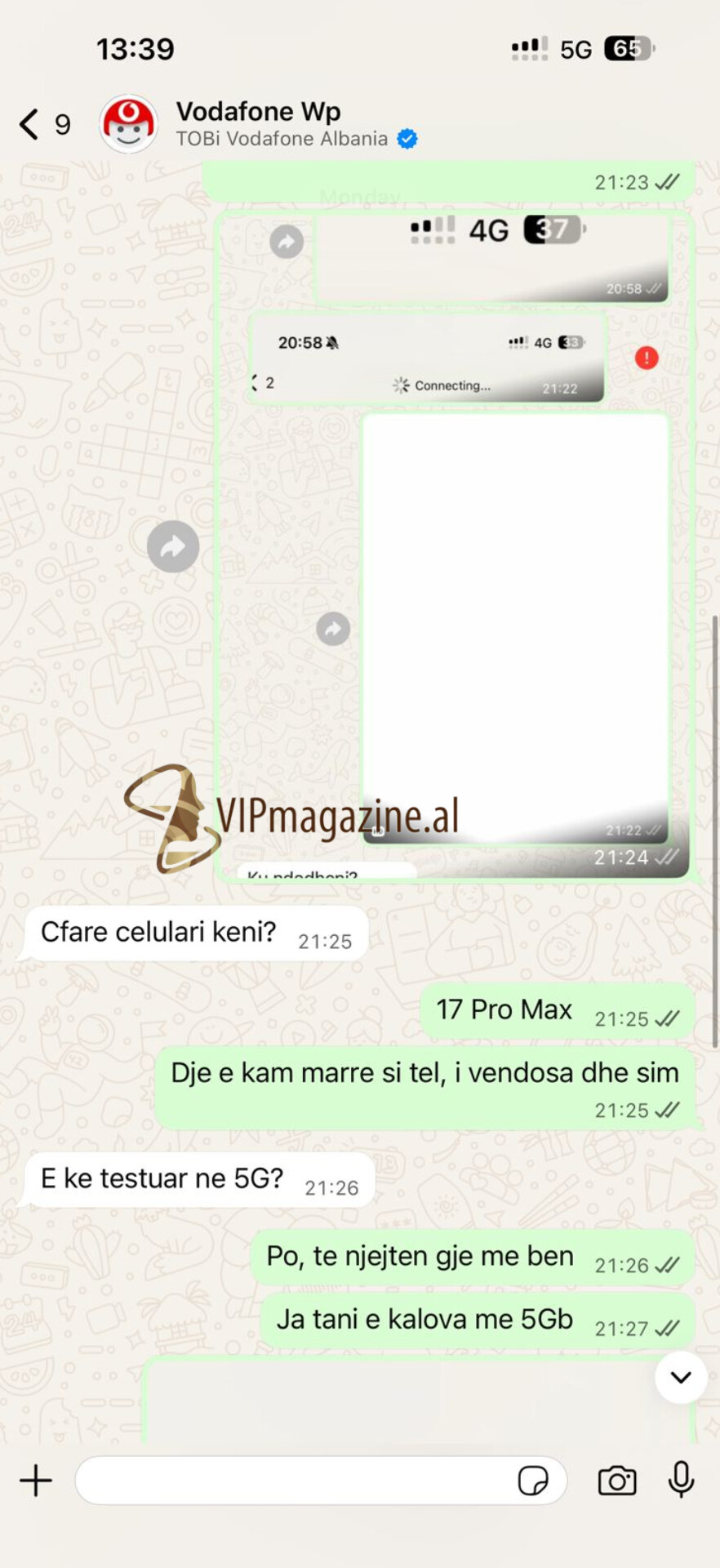Screen dimensions: 720x1568
Task: Focus the message text field
Action: (294, 1481)
